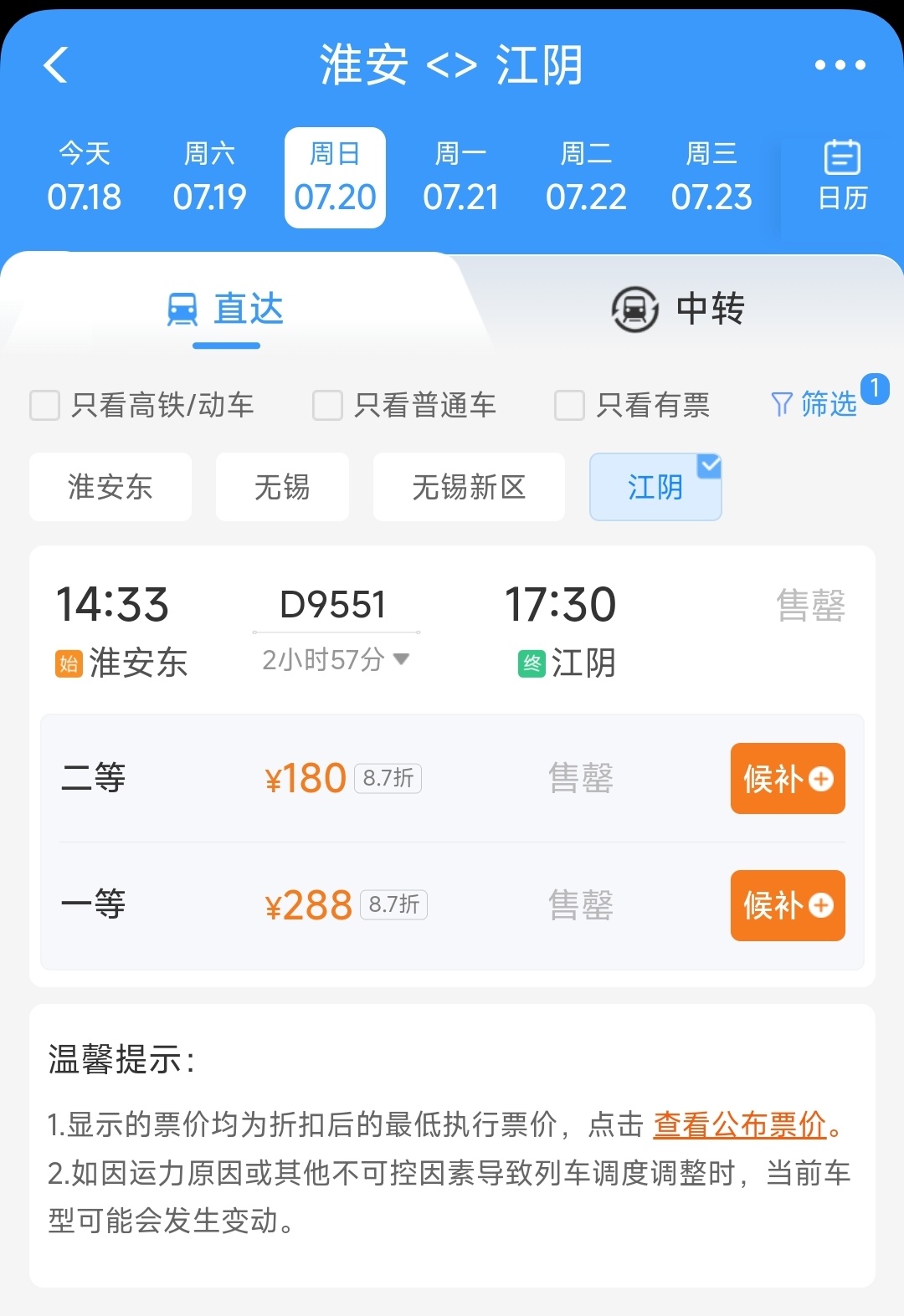Screen dimensions: 904x1316
Task: Deselect the 江阴 station chip
Action: point(655,487)
